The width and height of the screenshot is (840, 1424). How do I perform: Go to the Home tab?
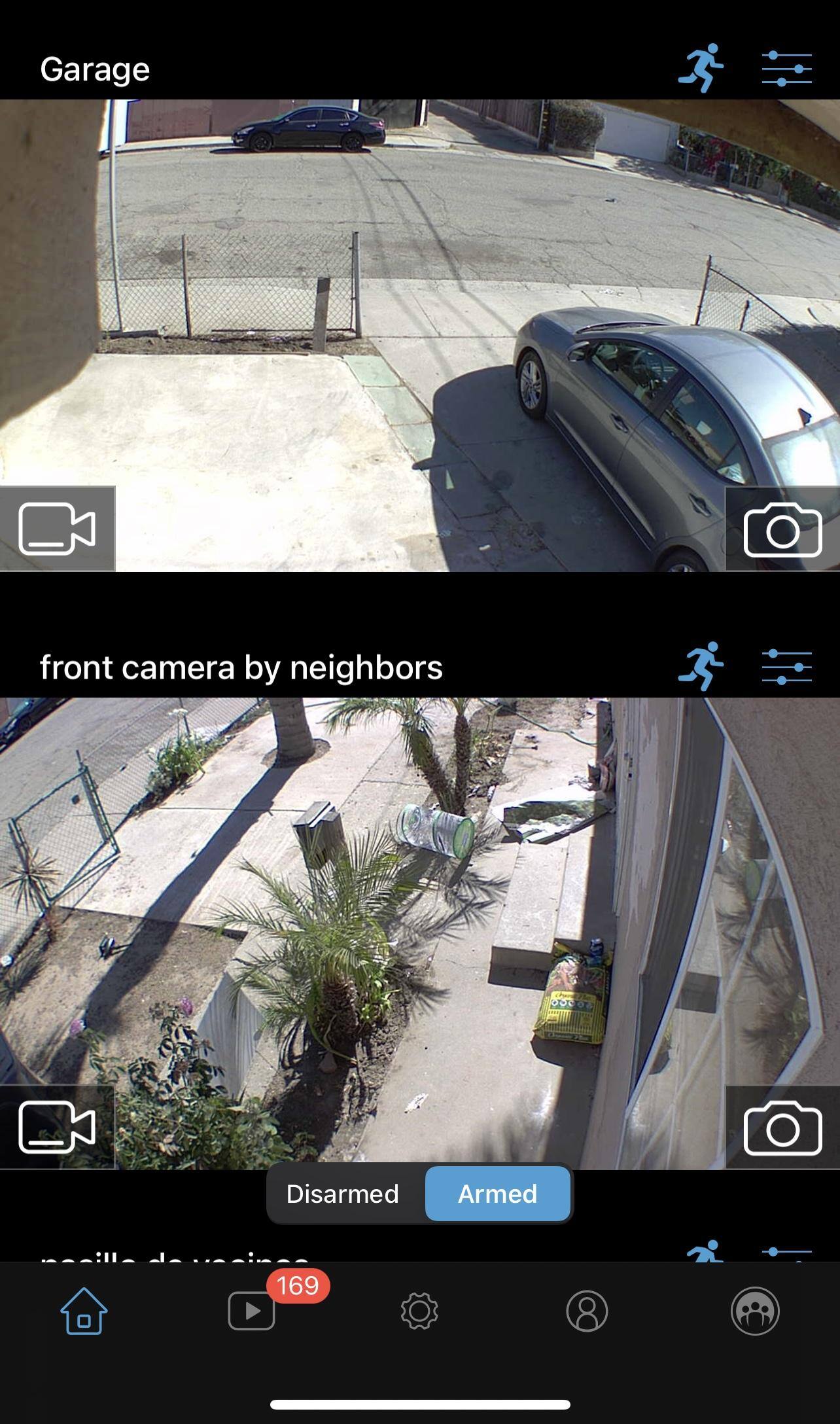pos(84,1310)
